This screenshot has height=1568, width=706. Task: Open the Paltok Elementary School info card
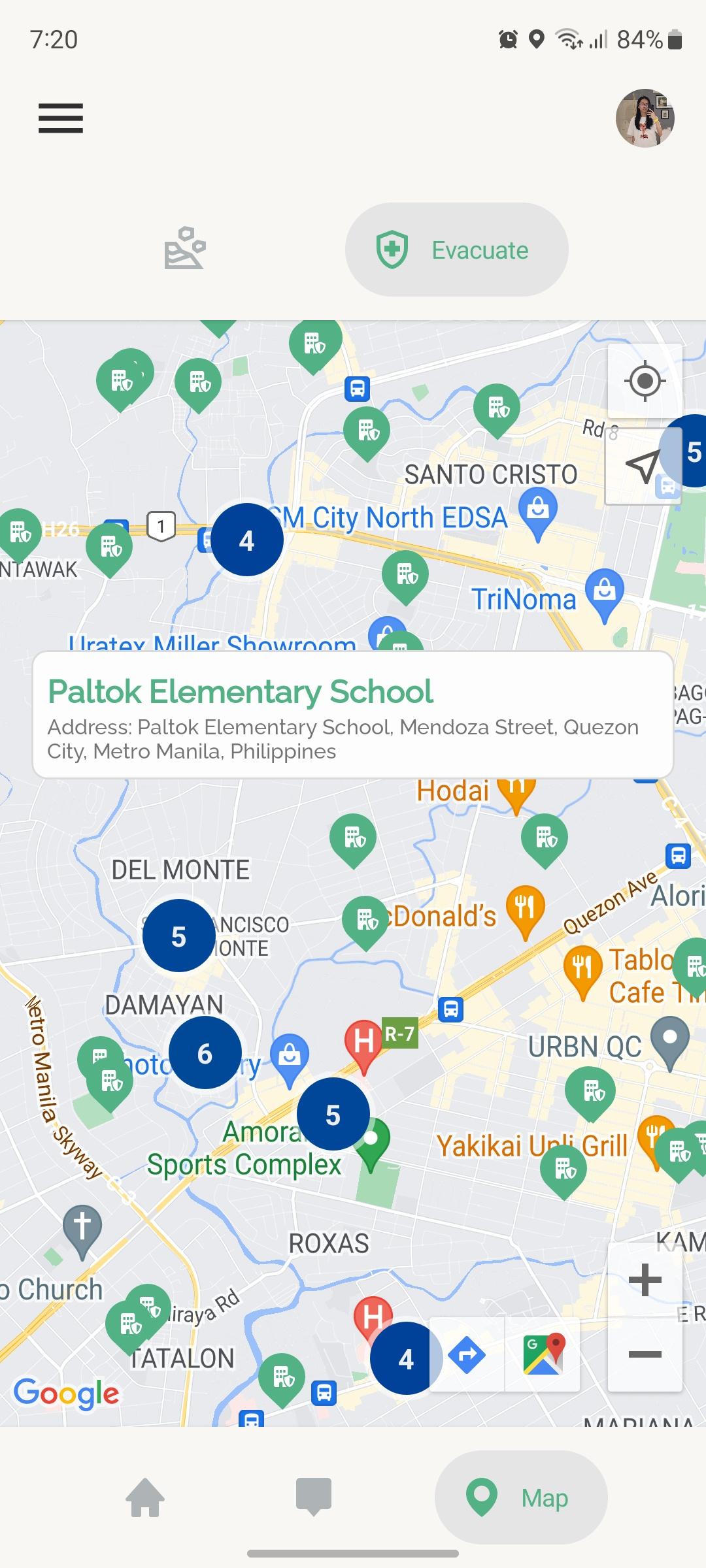pos(353,715)
